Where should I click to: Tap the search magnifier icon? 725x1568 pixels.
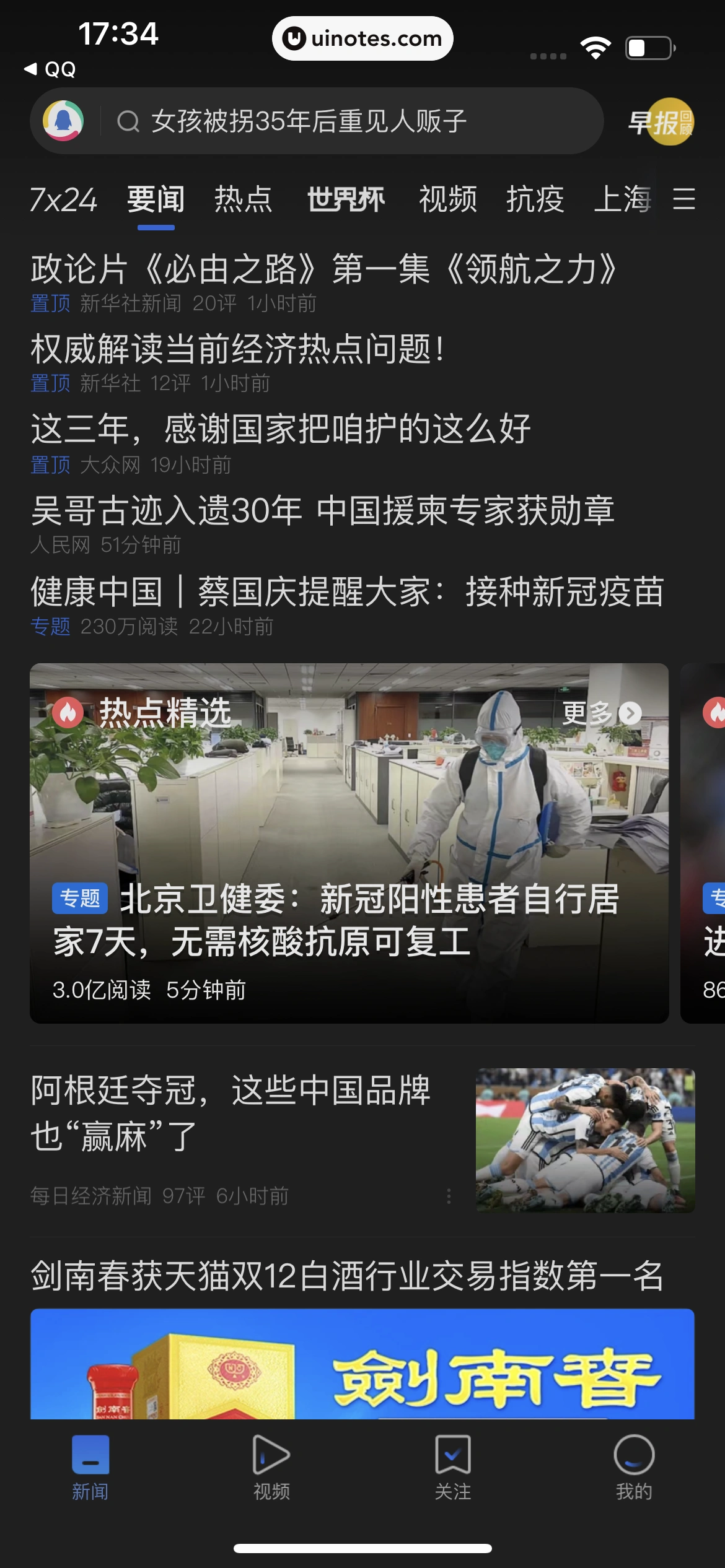128,121
